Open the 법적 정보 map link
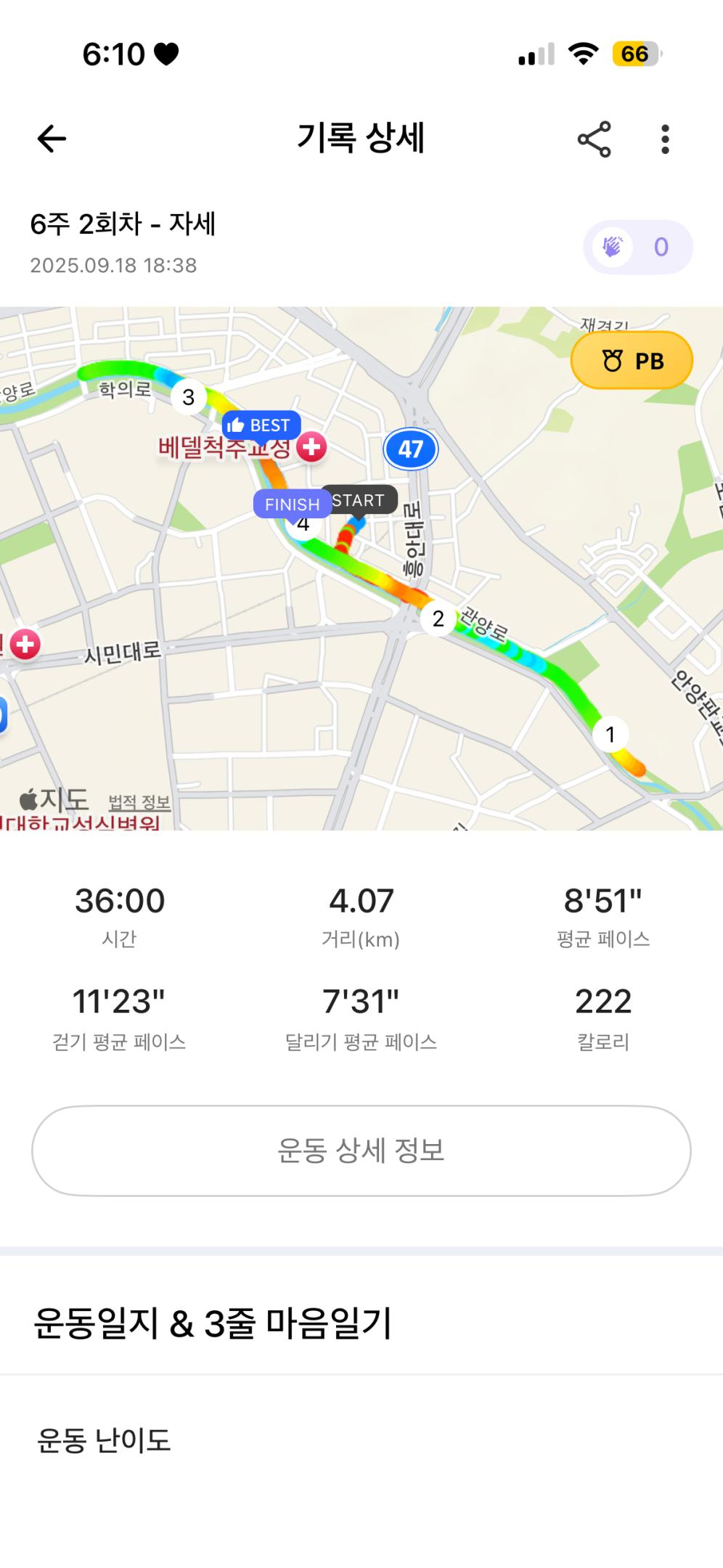The width and height of the screenshot is (723, 1568). (x=139, y=802)
